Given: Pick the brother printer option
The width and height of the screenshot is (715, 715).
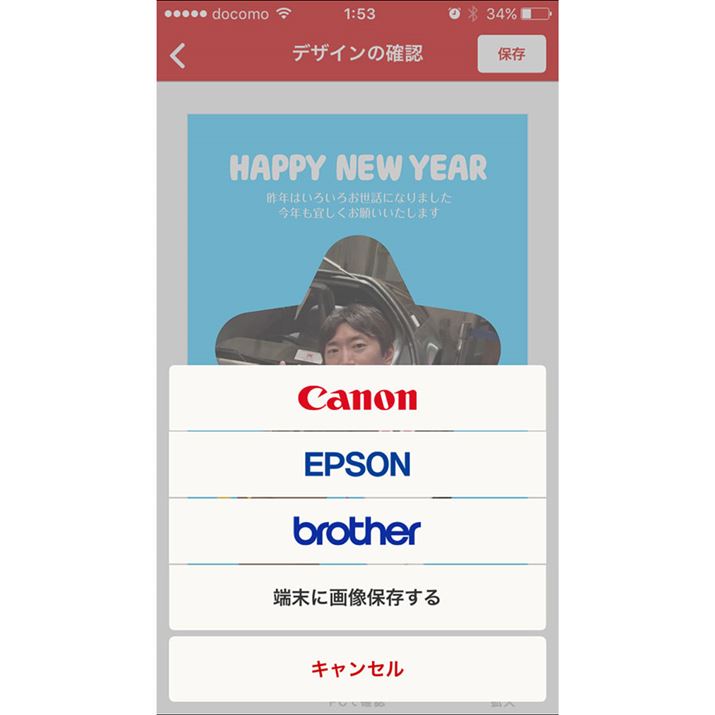Looking at the screenshot, I should [x=357, y=531].
